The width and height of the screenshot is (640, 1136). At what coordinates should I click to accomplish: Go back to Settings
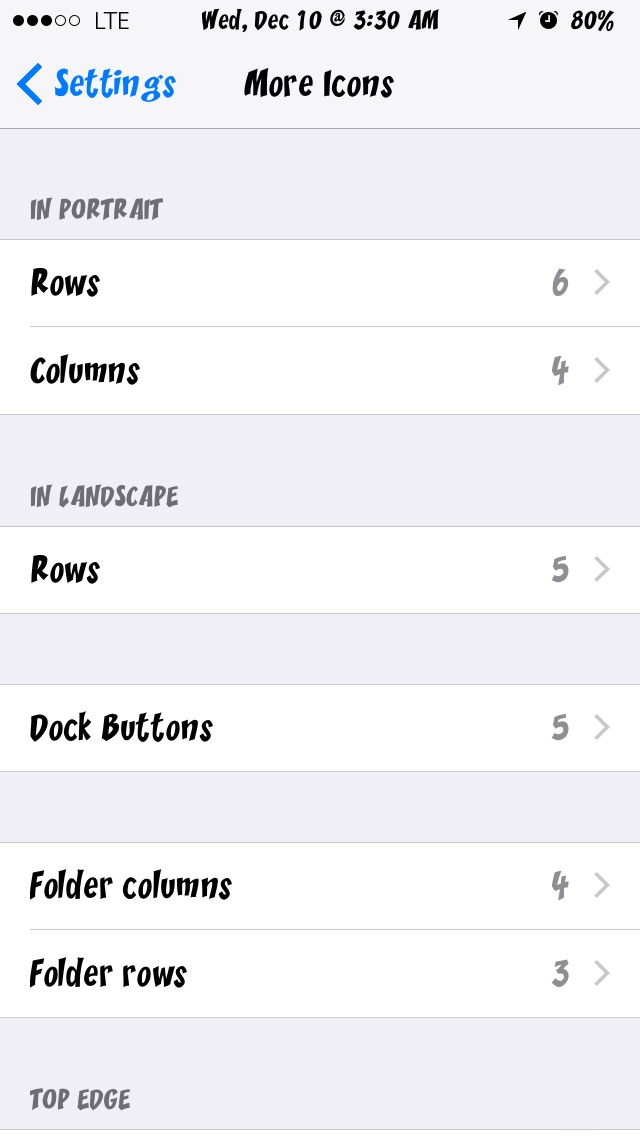[x=96, y=84]
